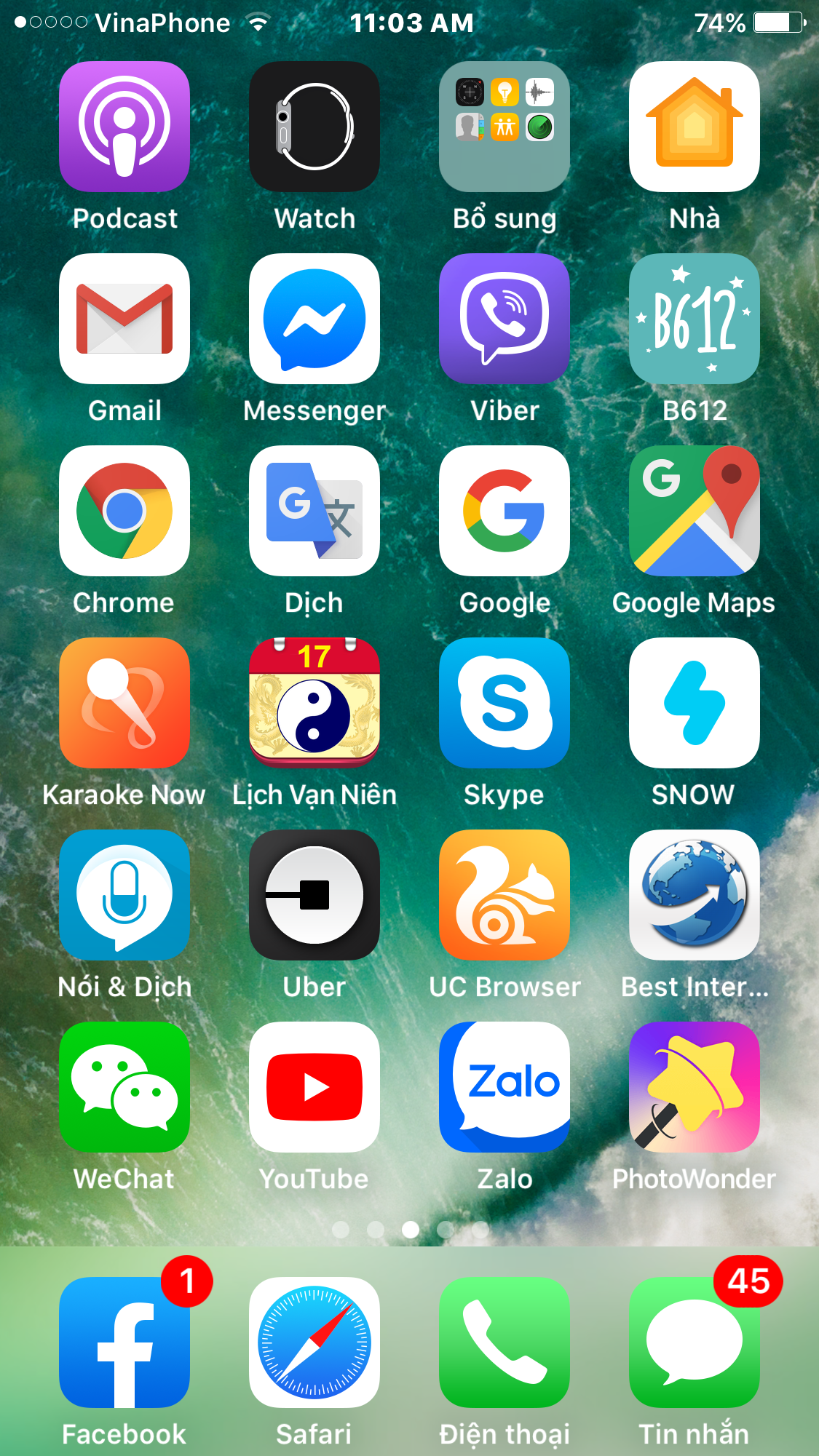Launch Skype
Viewport: 819px width, 1456px height.
(505, 703)
